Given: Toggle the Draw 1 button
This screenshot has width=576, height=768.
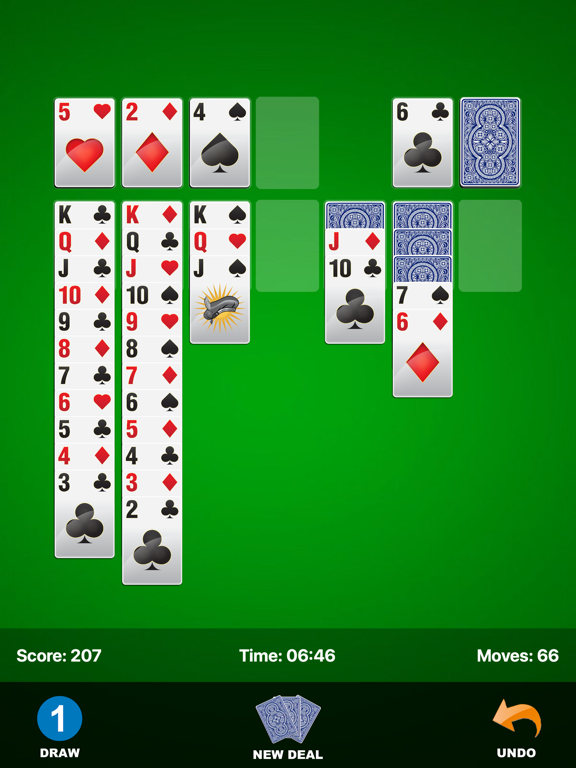Looking at the screenshot, I should coord(59,727).
